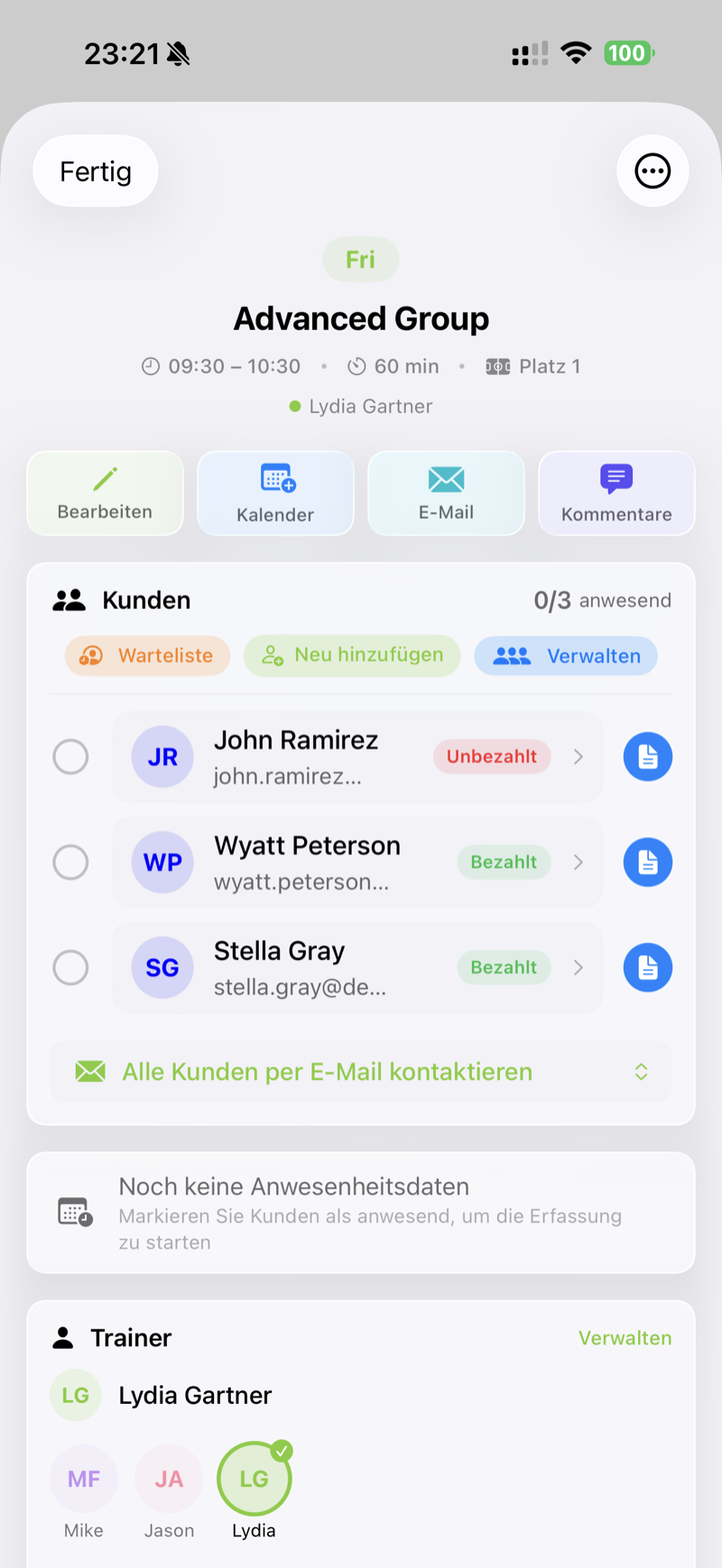This screenshot has width=722, height=1568.
Task: Select the circle checkbox next to John Ramirez
Action: click(70, 756)
